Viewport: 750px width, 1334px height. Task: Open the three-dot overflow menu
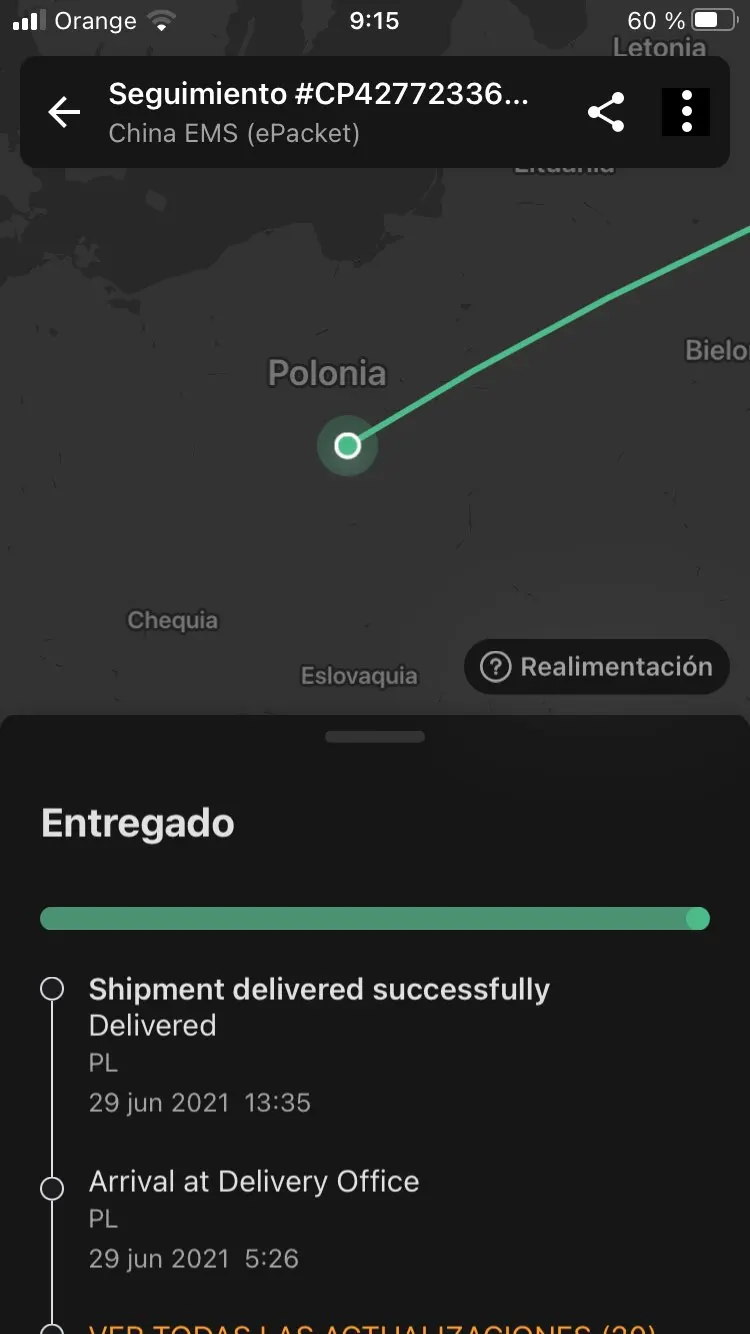tap(686, 112)
